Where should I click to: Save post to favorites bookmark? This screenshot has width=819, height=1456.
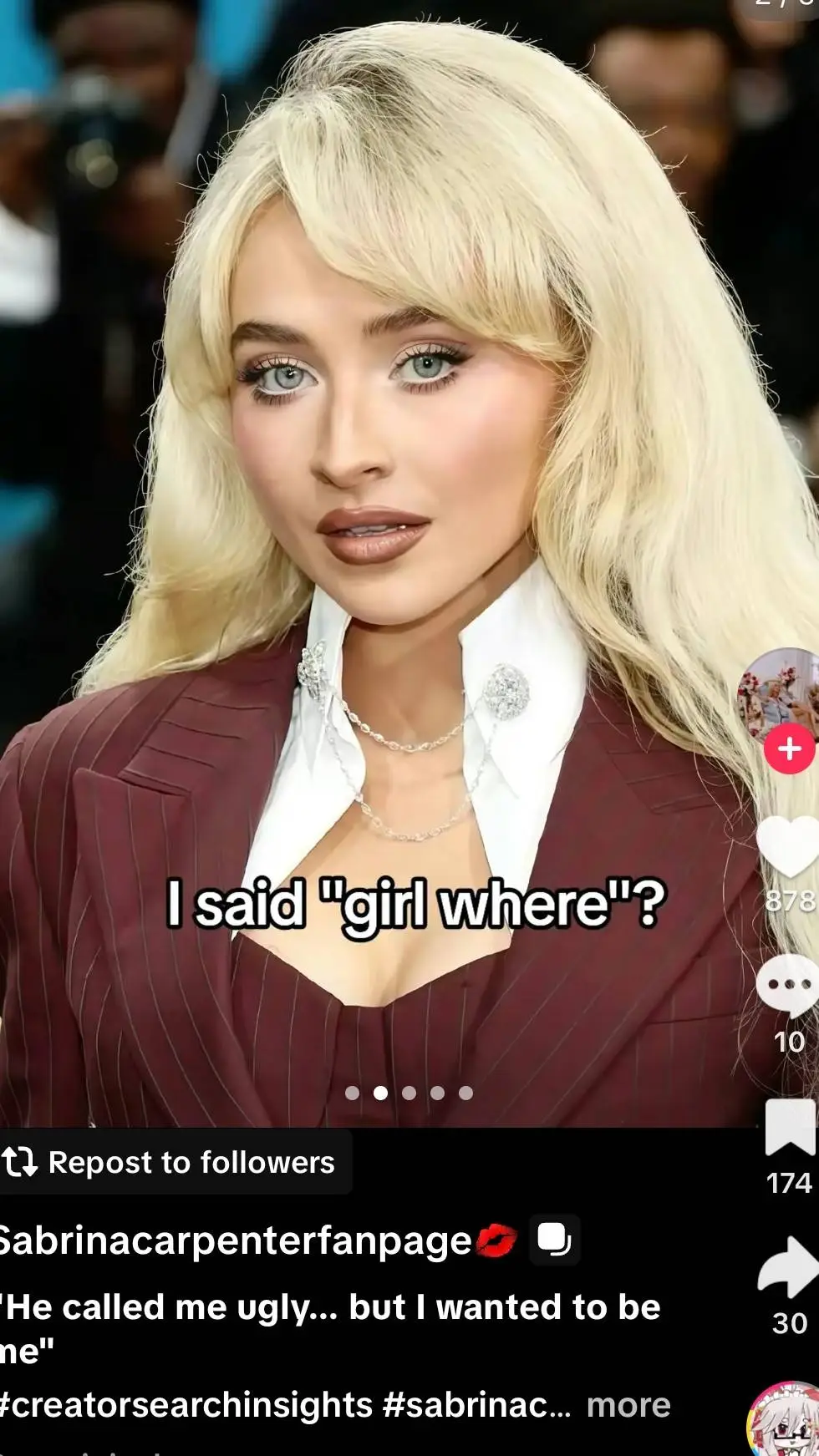(789, 1127)
